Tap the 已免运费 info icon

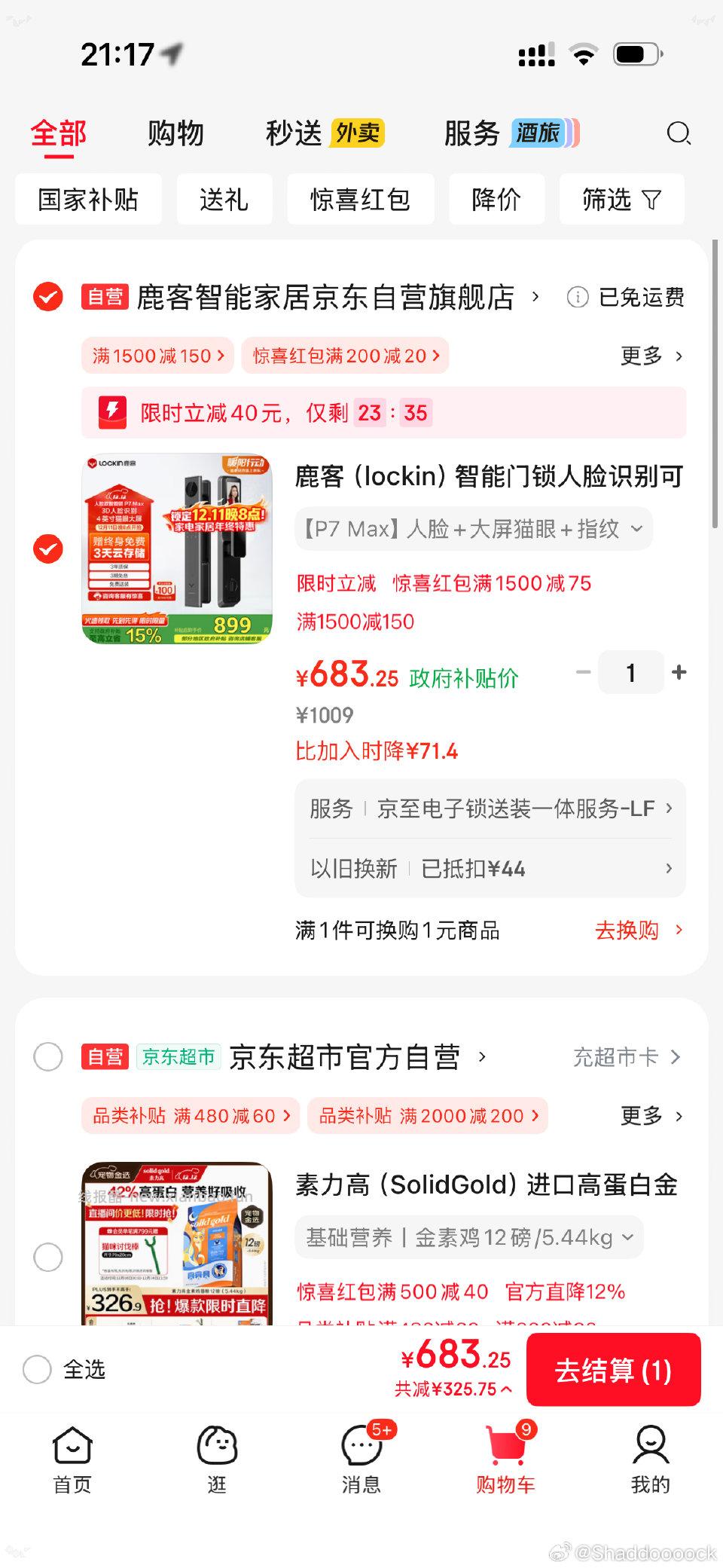point(577,298)
